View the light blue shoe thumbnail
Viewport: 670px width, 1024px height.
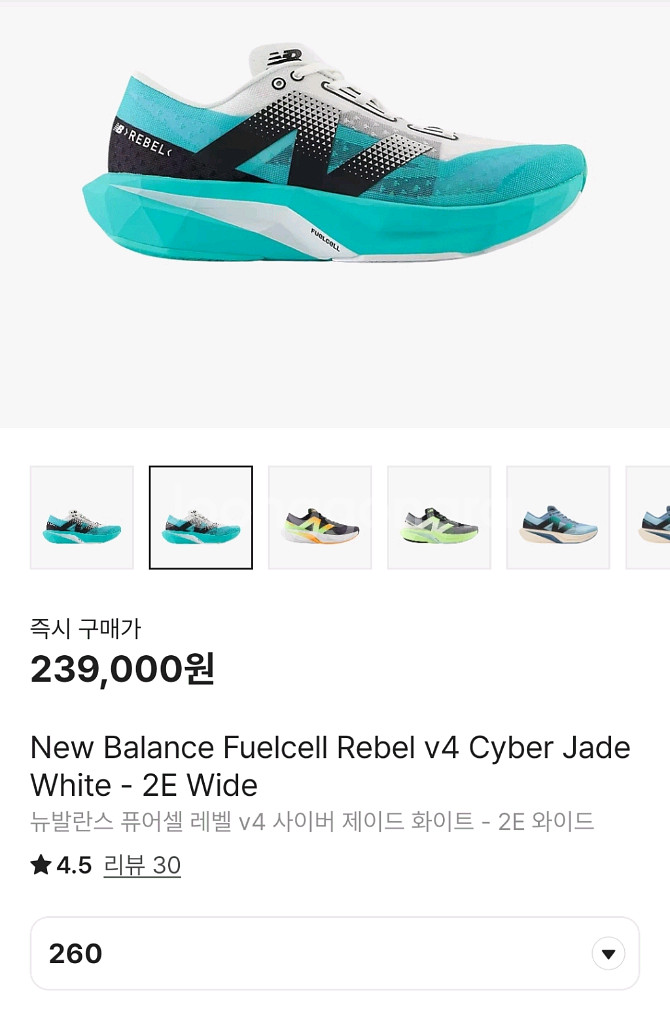tap(558, 518)
